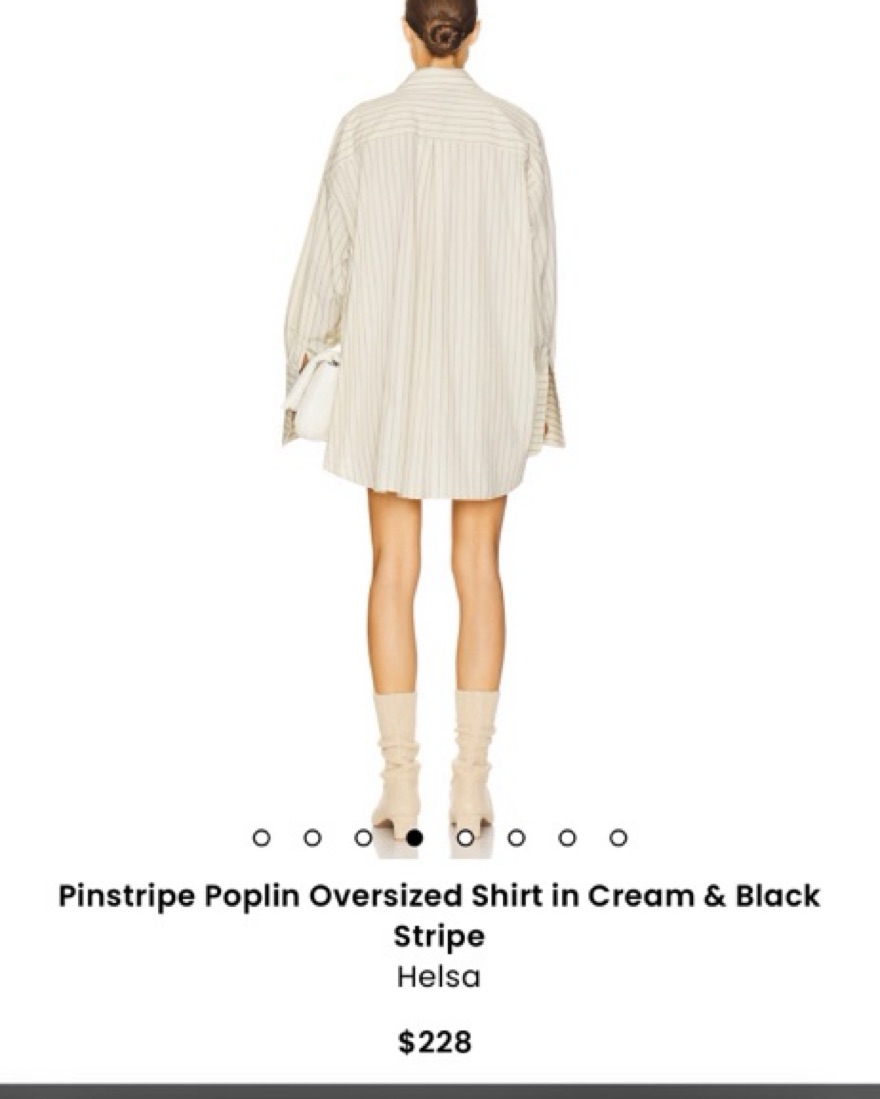
Task: Go to the third photo indicator dot
Action: tap(363, 838)
